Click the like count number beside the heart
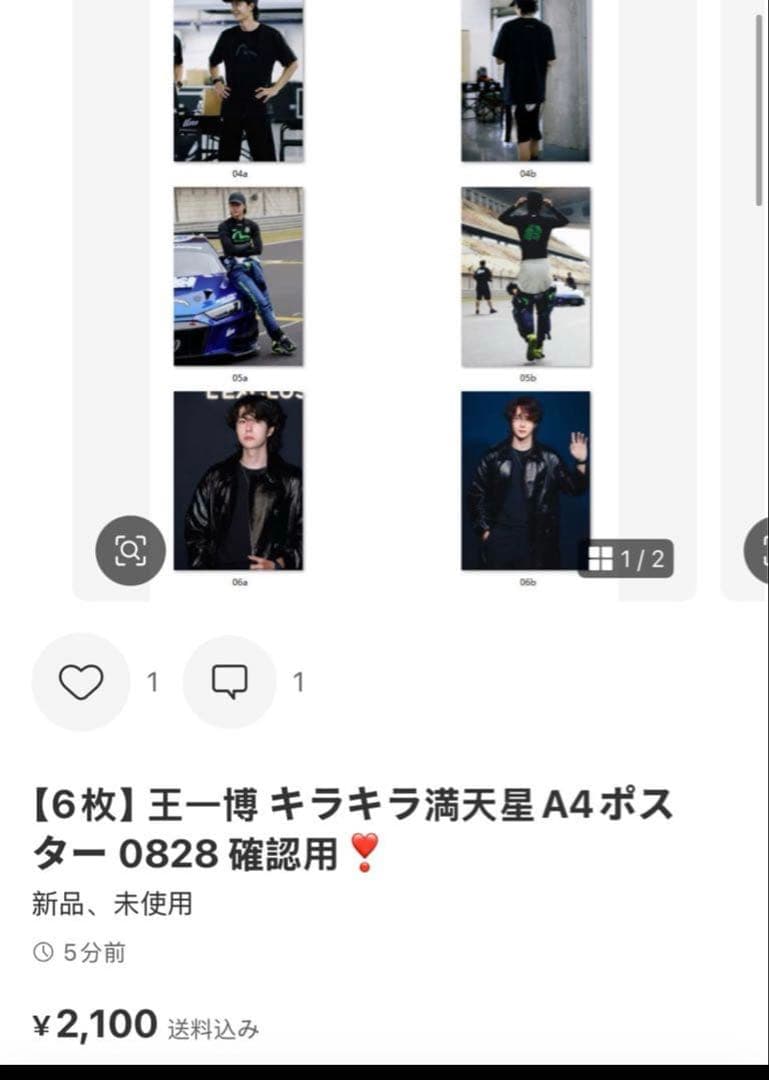The width and height of the screenshot is (769, 1080). (152, 680)
